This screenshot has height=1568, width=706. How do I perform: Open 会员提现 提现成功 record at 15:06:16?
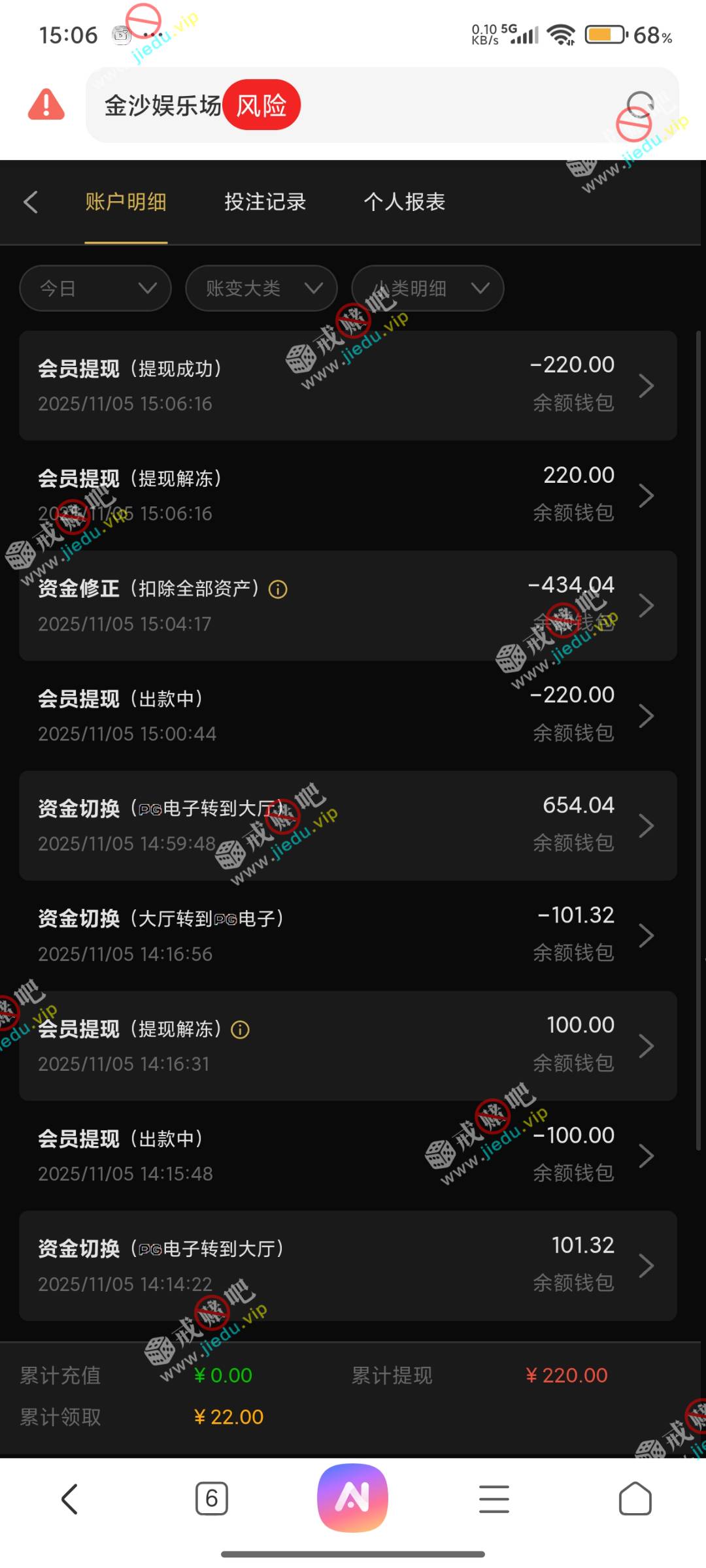click(347, 385)
